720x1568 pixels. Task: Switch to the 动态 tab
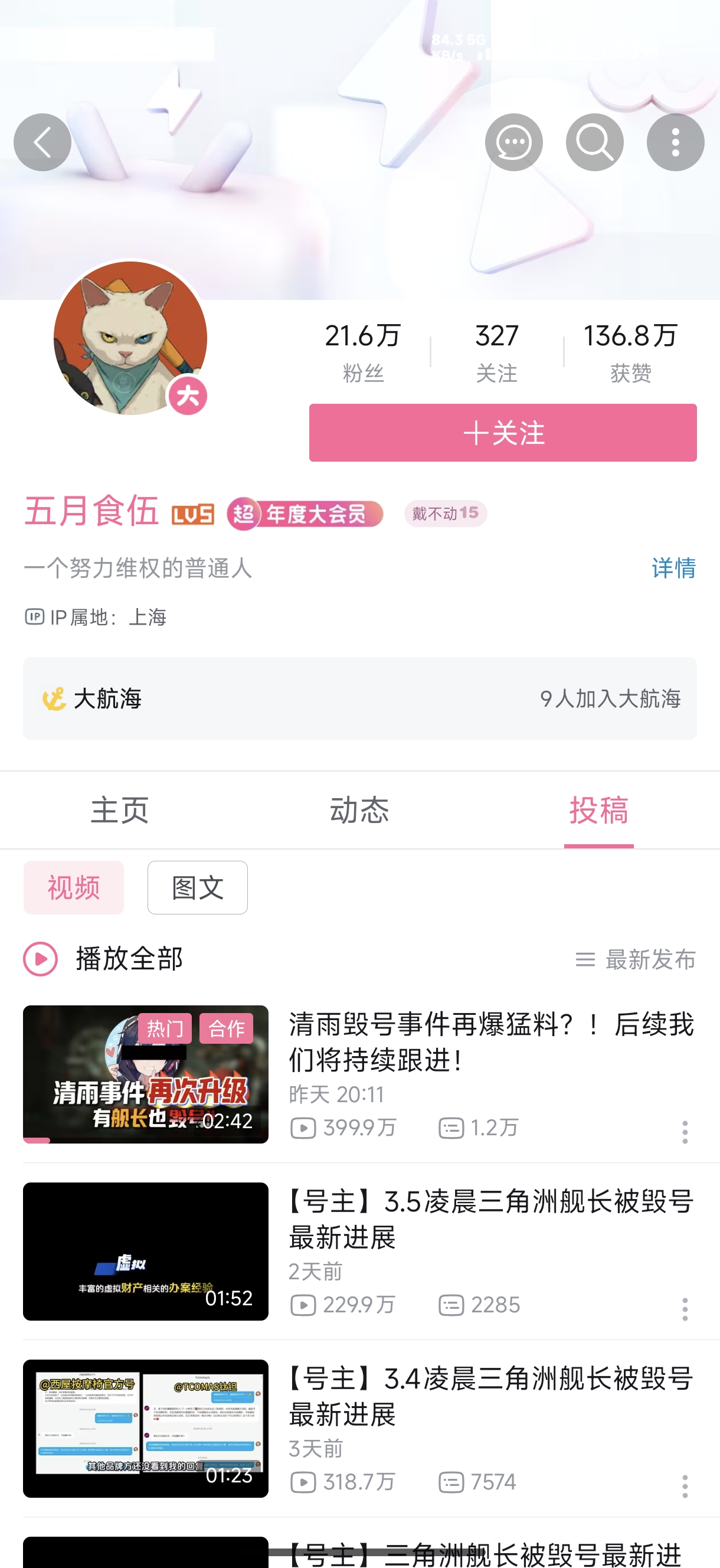(x=359, y=810)
